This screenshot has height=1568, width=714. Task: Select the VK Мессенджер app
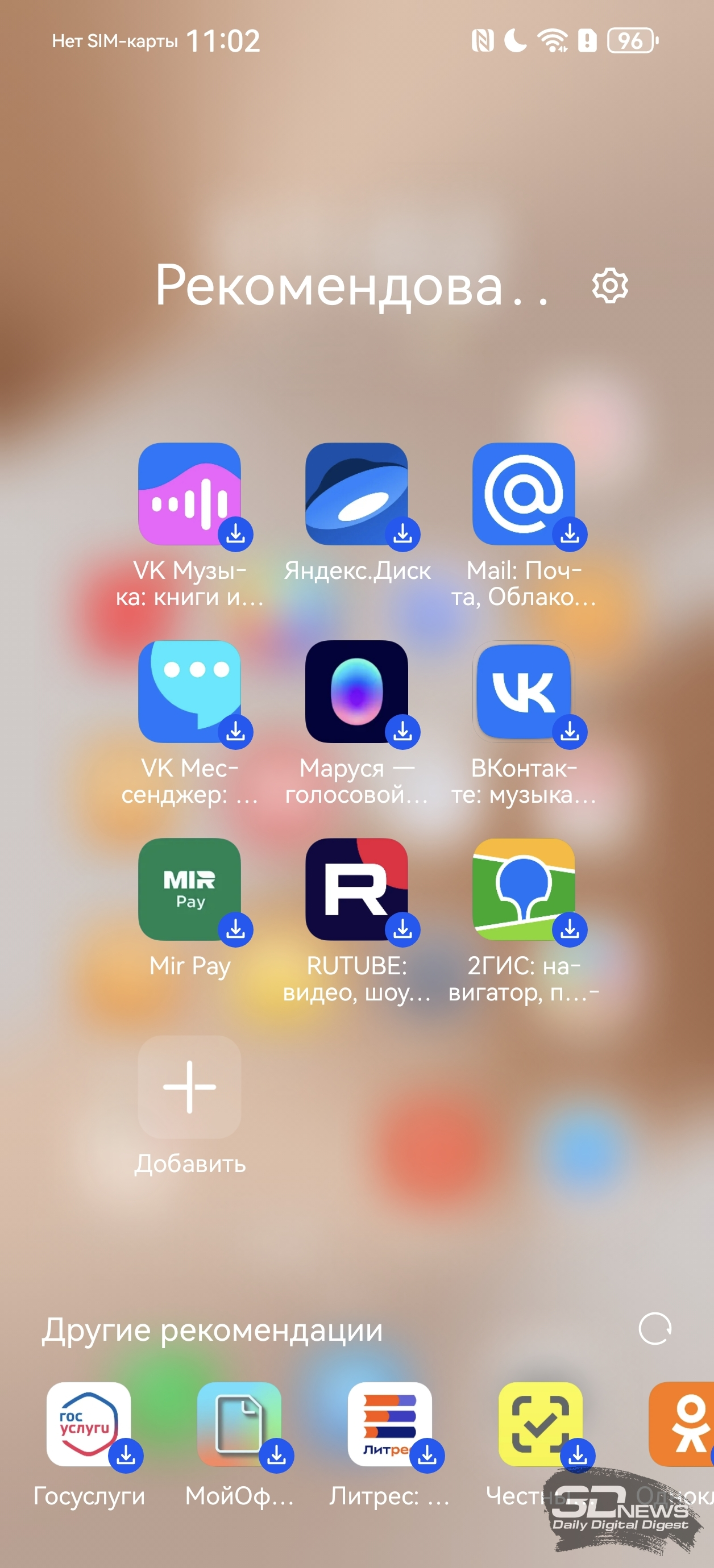click(189, 691)
